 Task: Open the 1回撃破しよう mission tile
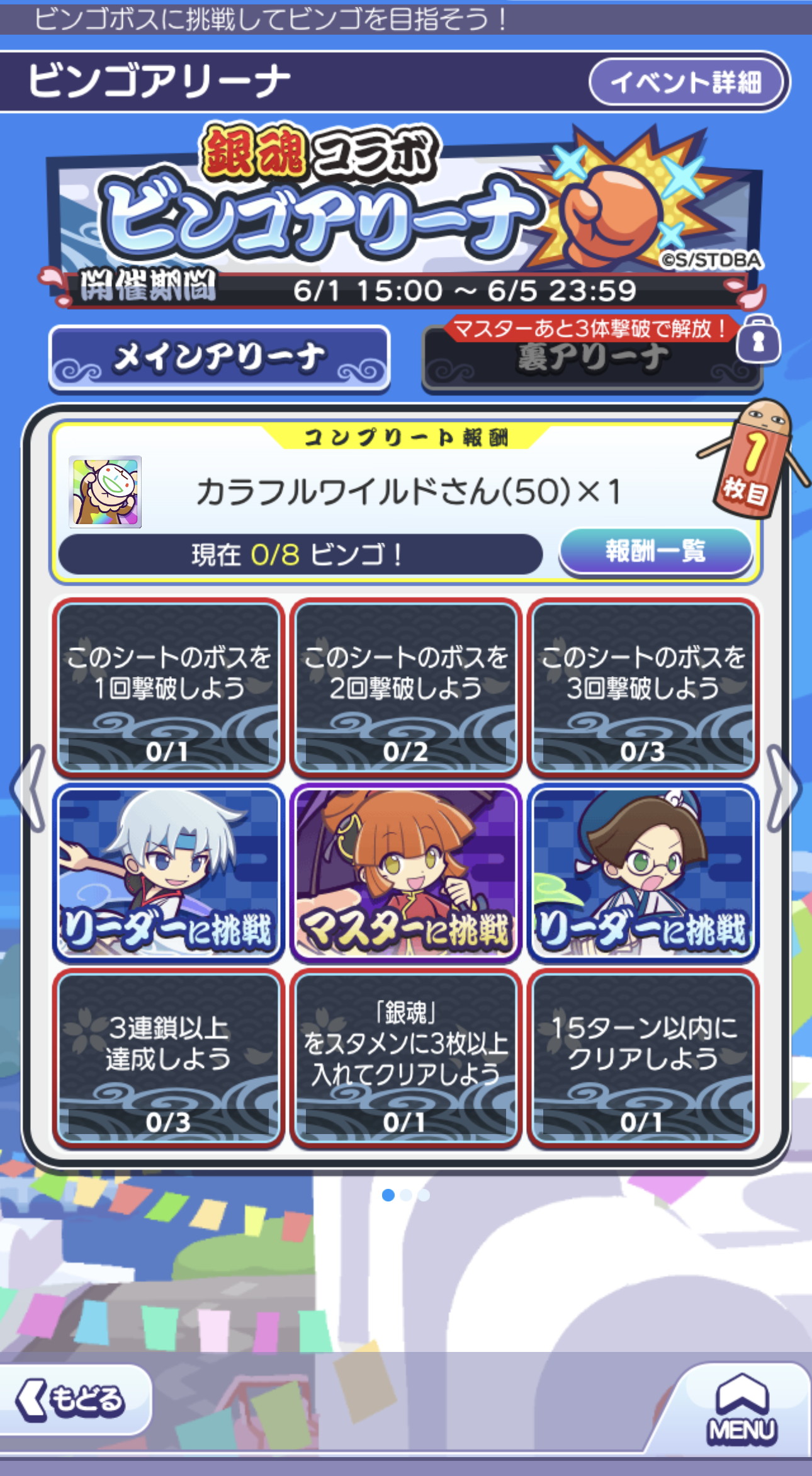(168, 687)
